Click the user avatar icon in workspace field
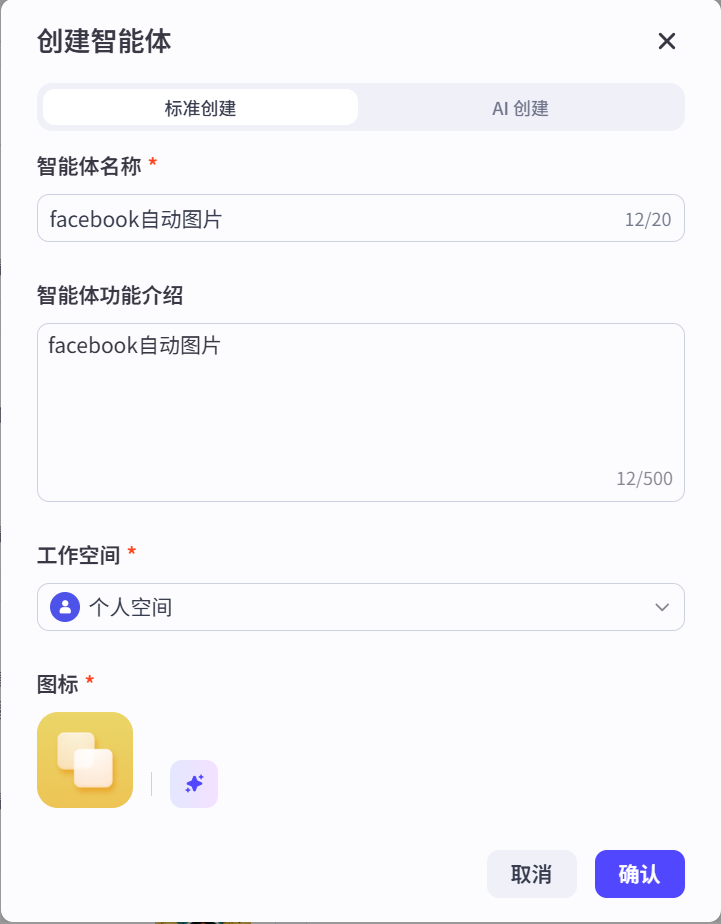The image size is (721, 924). 63,607
